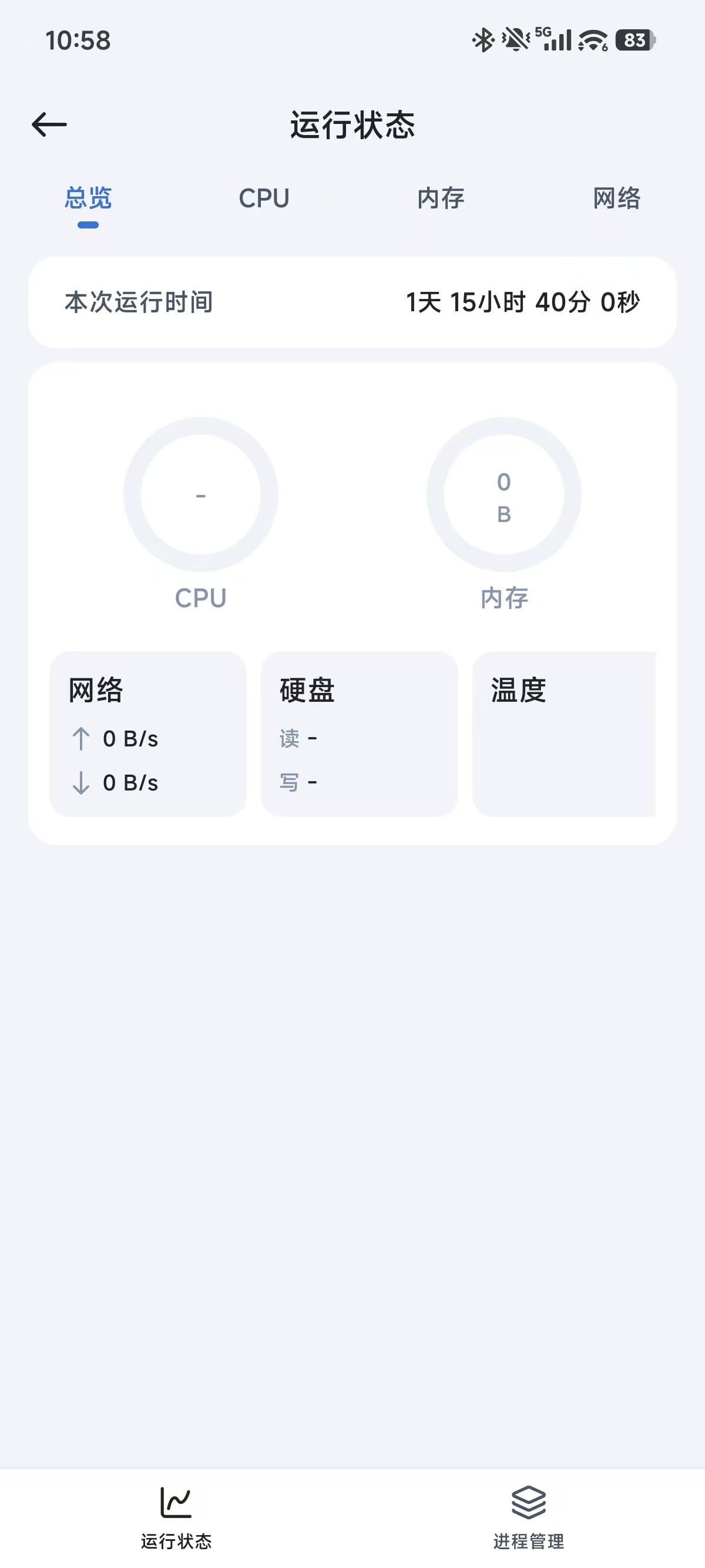This screenshot has height=1568, width=705.
Task: Tap the battery indicator showing 83
Action: coord(634,38)
